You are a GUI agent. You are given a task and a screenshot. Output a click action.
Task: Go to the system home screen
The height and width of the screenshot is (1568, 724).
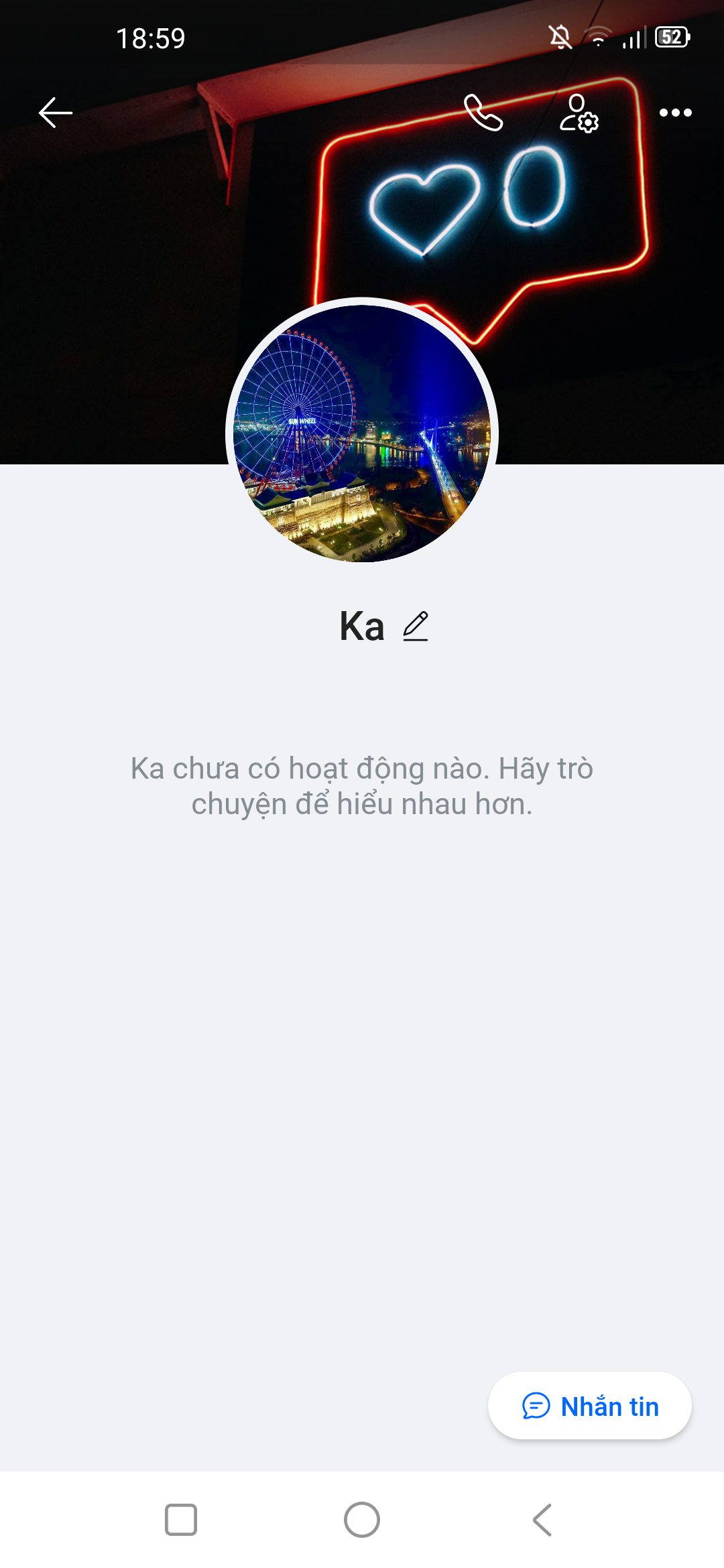click(x=362, y=1520)
